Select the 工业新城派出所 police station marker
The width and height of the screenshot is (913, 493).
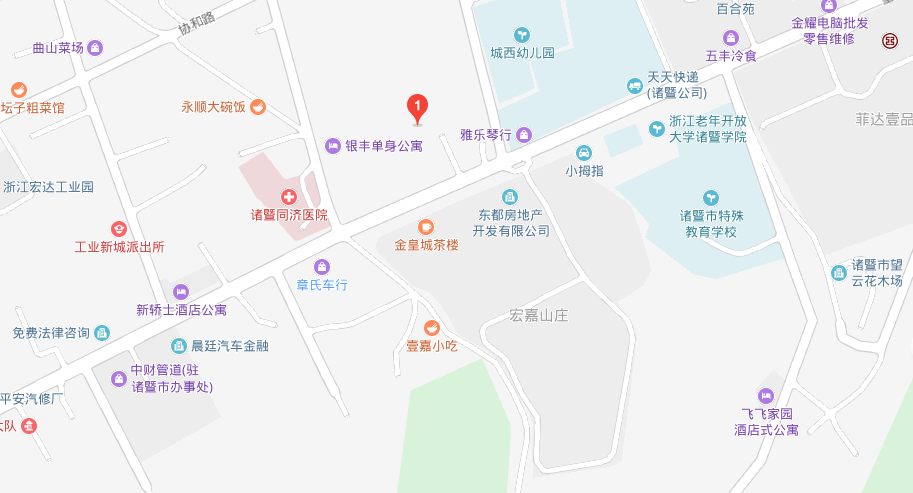tap(119, 229)
